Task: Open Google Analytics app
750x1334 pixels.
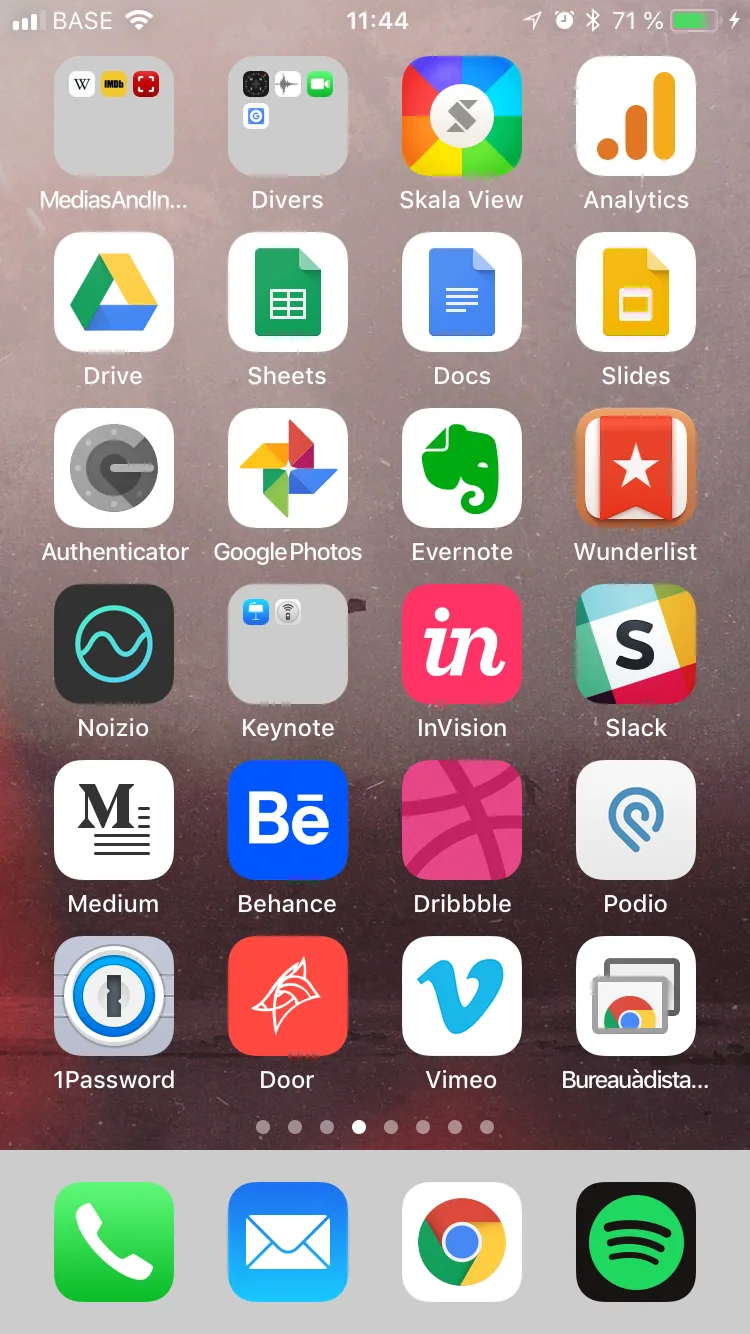Action: [636, 116]
